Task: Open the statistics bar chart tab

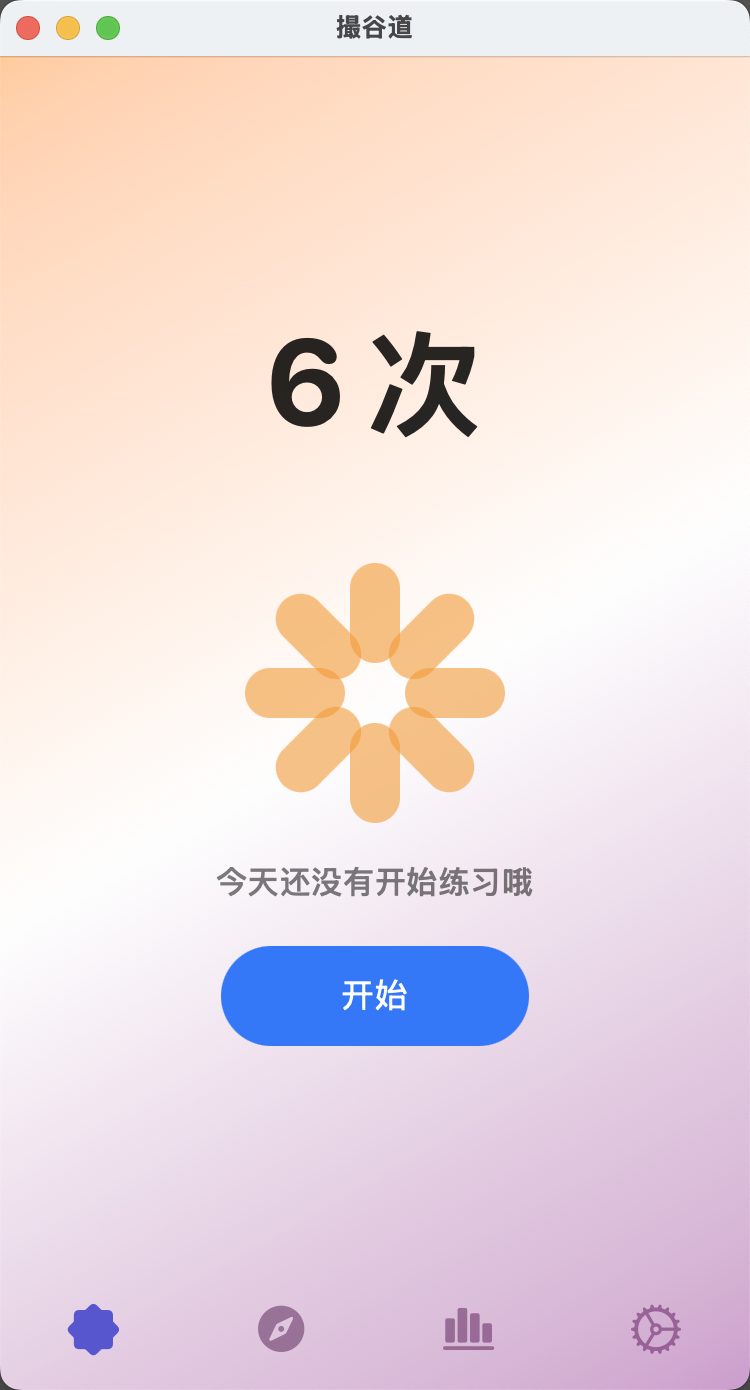Action: point(468,1329)
